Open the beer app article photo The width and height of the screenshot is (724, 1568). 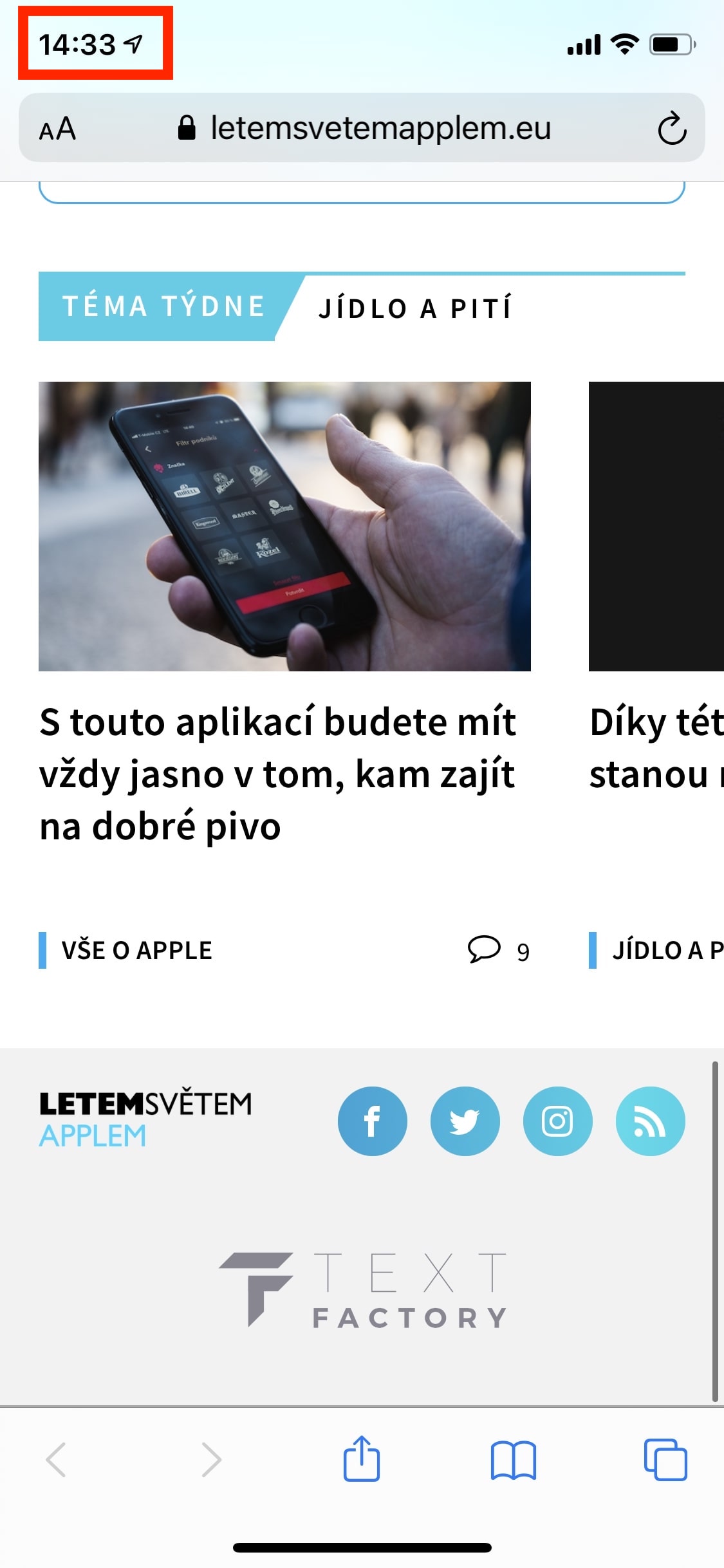[284, 526]
